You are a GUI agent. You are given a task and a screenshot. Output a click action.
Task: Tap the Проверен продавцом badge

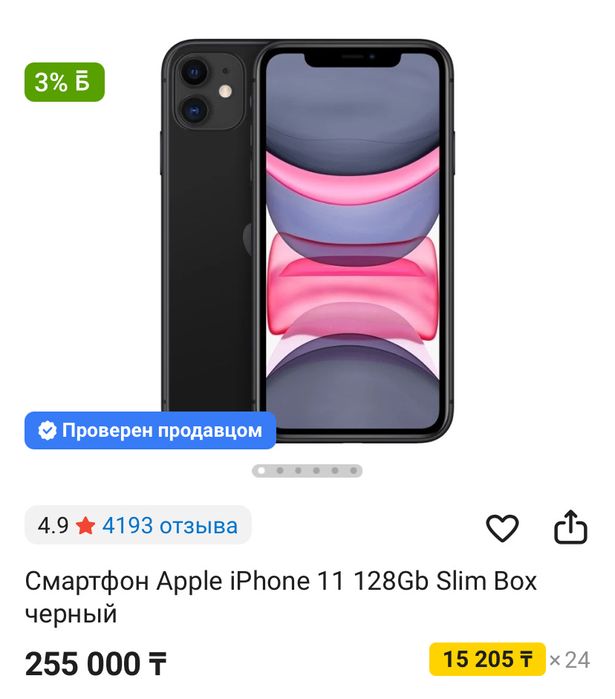[150, 431]
